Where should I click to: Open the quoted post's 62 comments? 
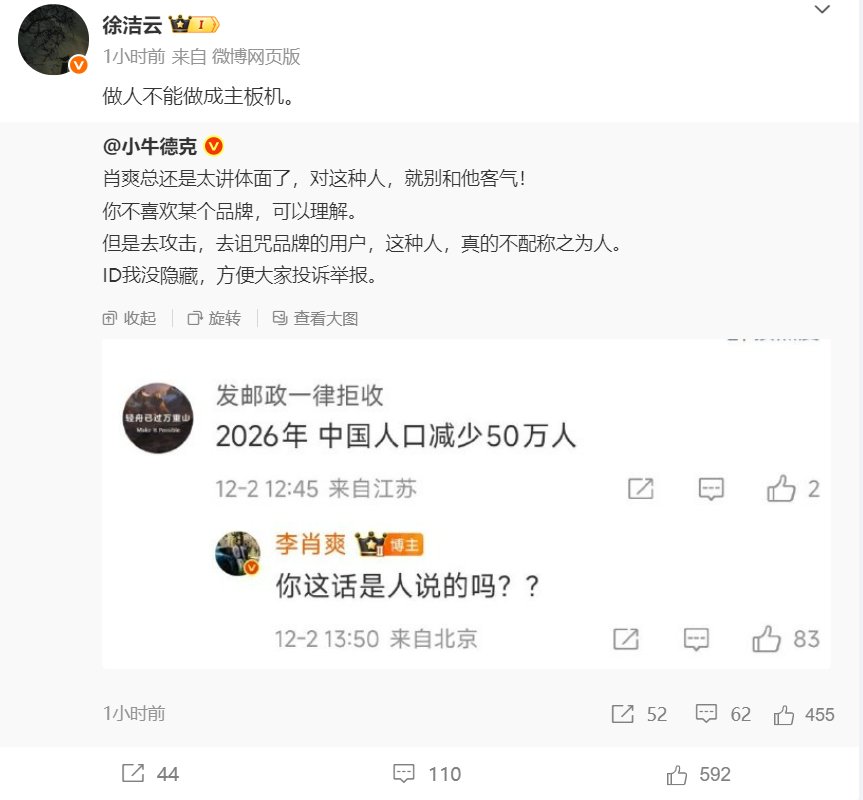tap(723, 714)
